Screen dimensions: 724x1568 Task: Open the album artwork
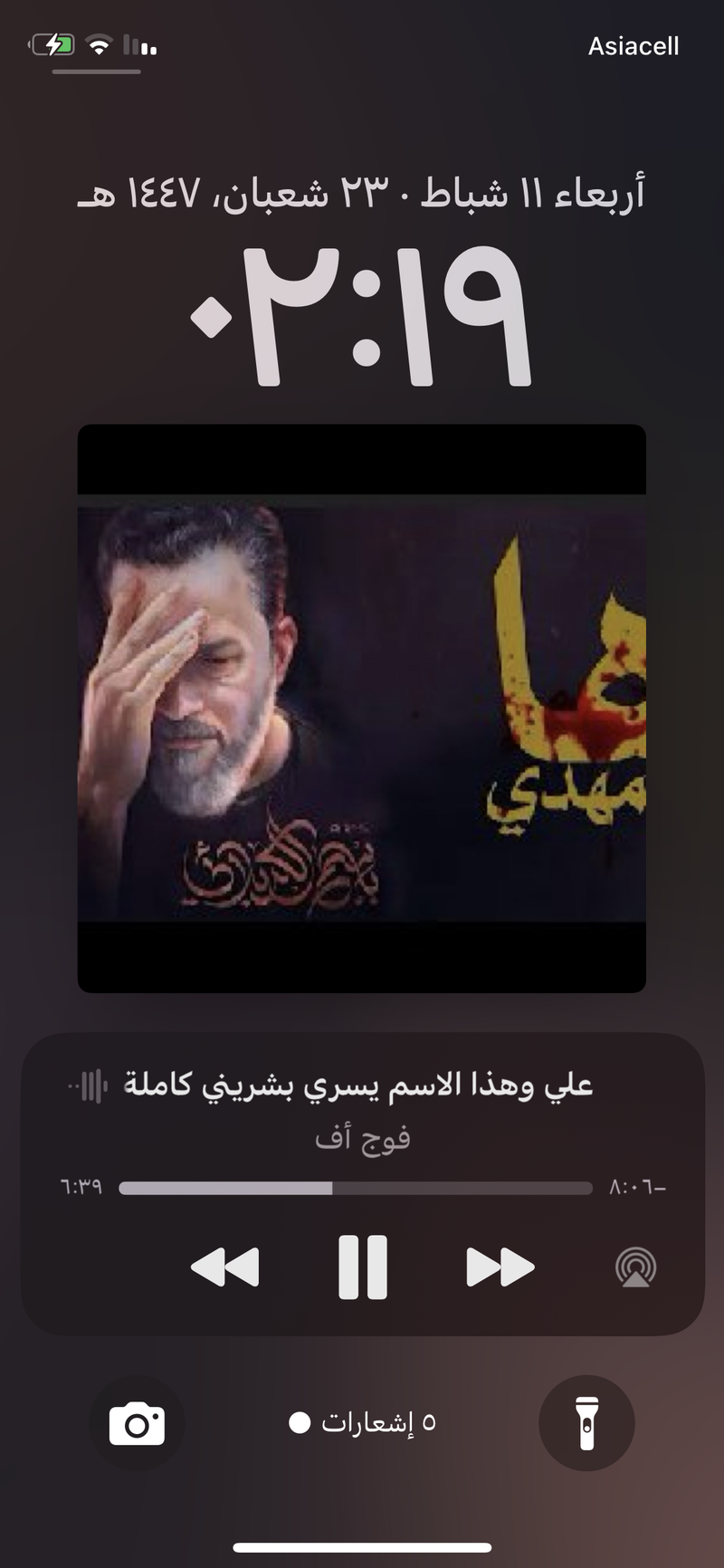pyautogui.click(x=362, y=709)
